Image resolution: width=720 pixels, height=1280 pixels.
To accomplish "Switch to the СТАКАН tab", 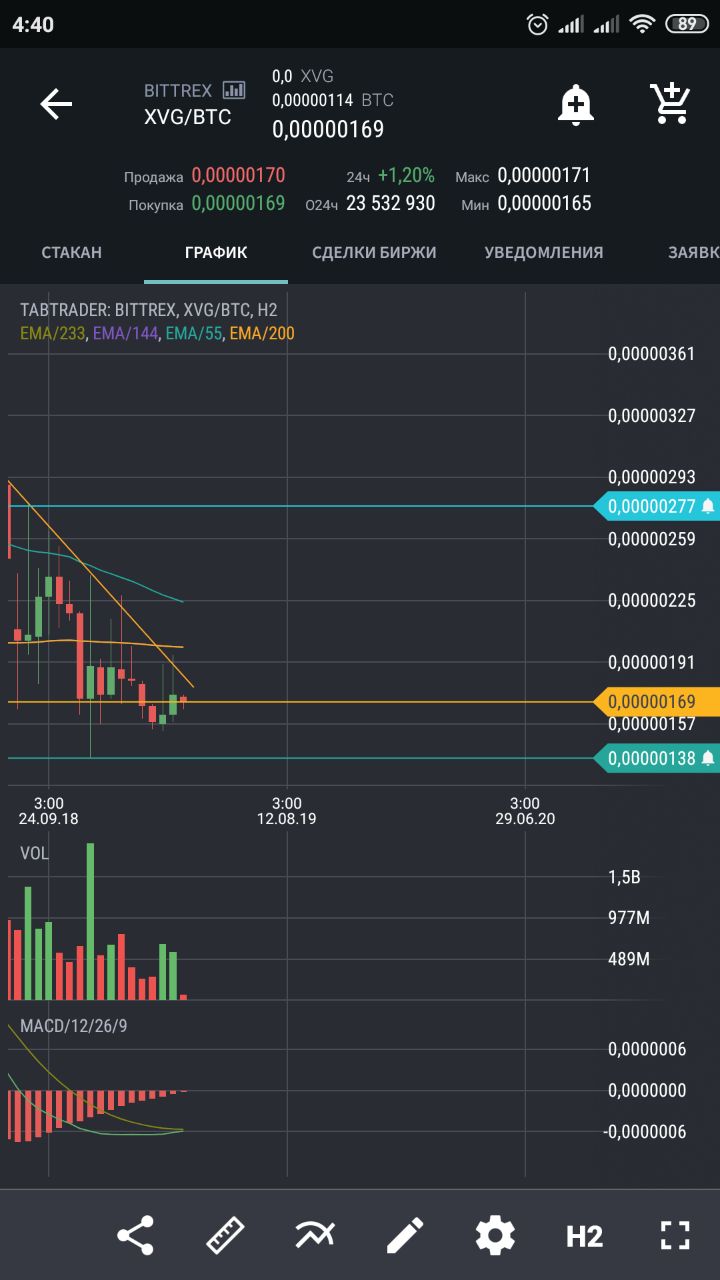I will (x=71, y=253).
